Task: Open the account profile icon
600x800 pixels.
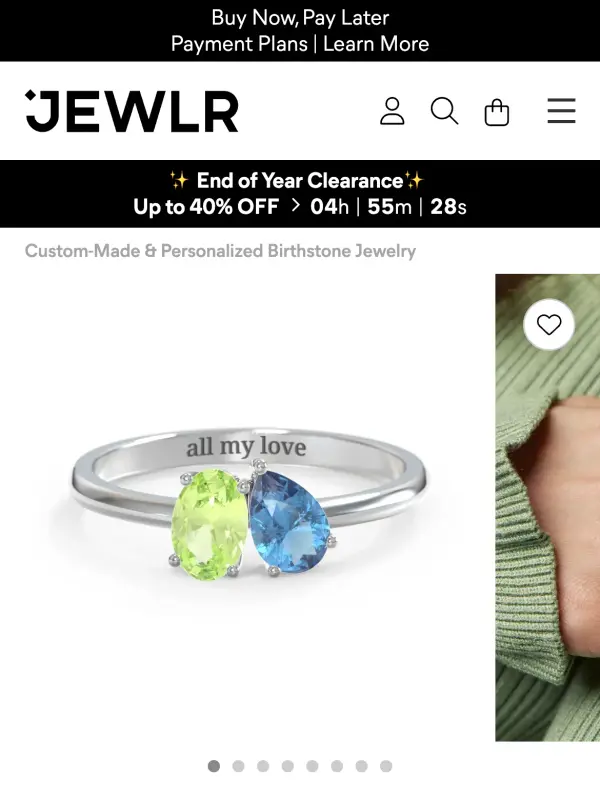Action: (392, 111)
